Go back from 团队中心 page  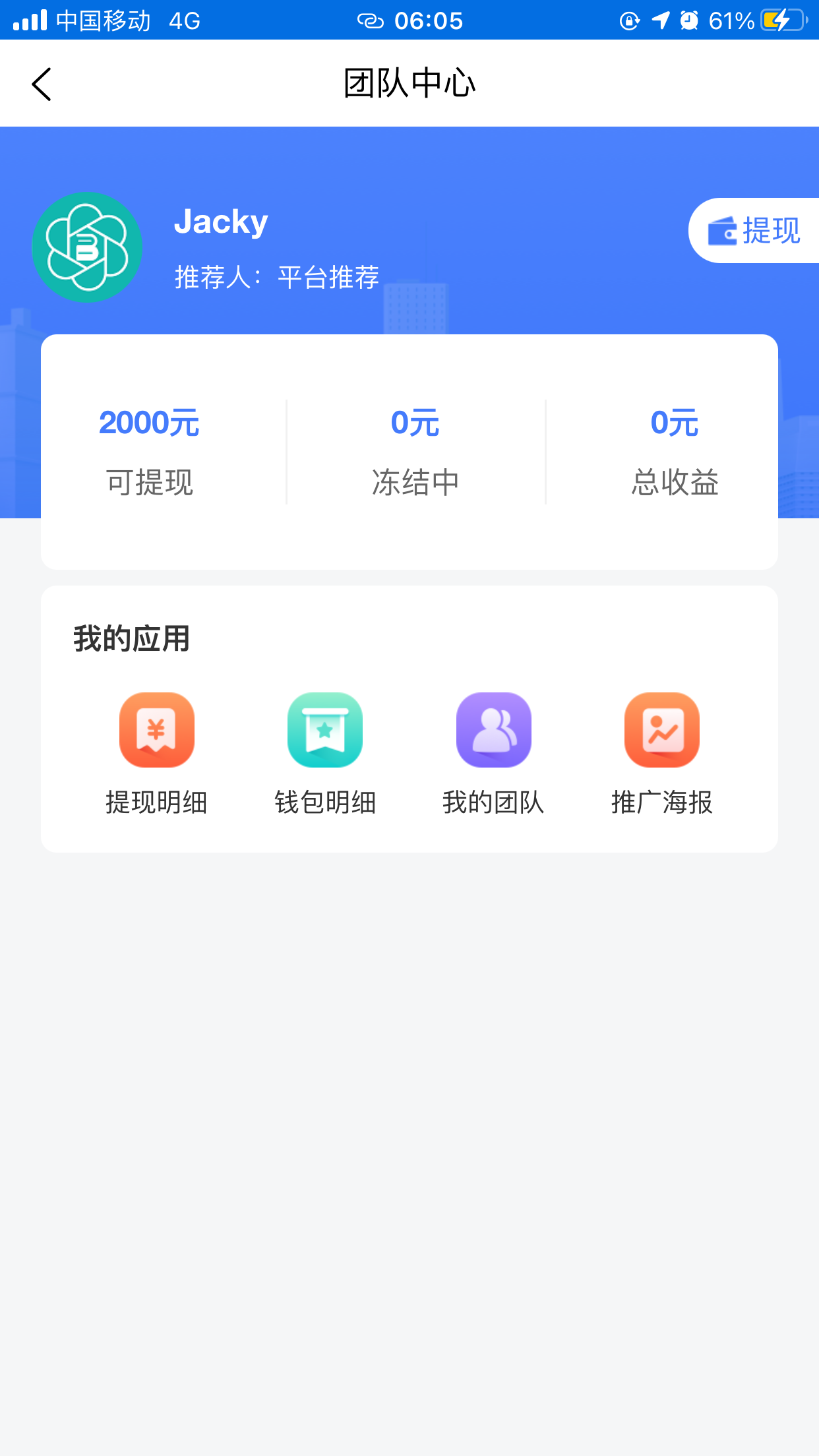[x=42, y=84]
